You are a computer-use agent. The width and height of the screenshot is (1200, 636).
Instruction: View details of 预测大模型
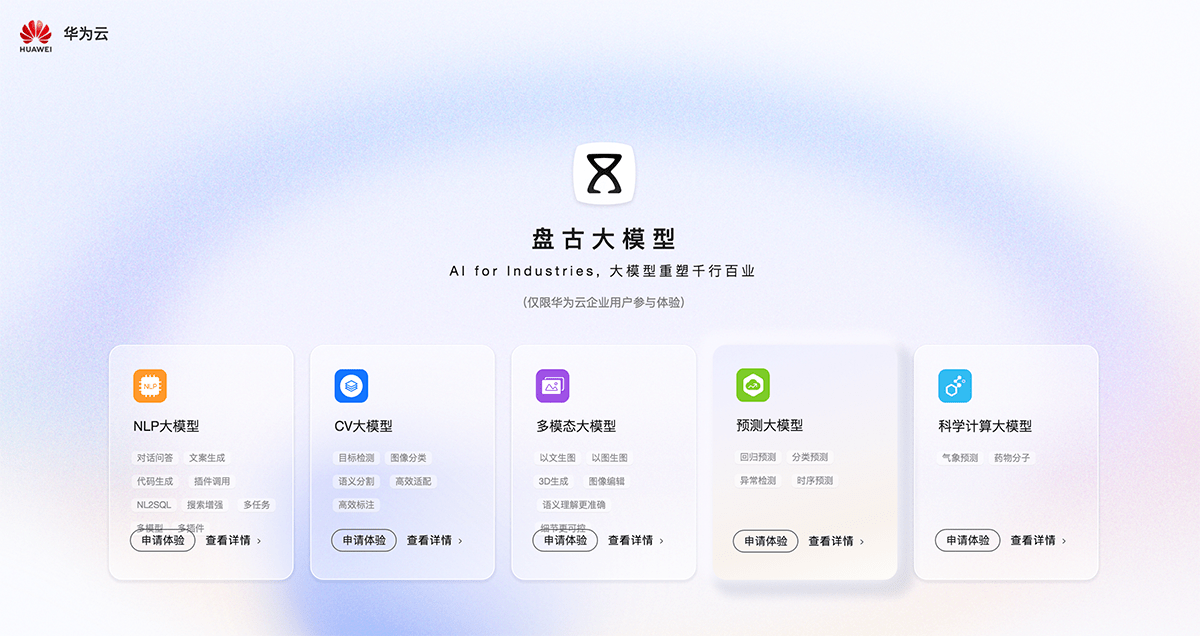click(x=835, y=541)
